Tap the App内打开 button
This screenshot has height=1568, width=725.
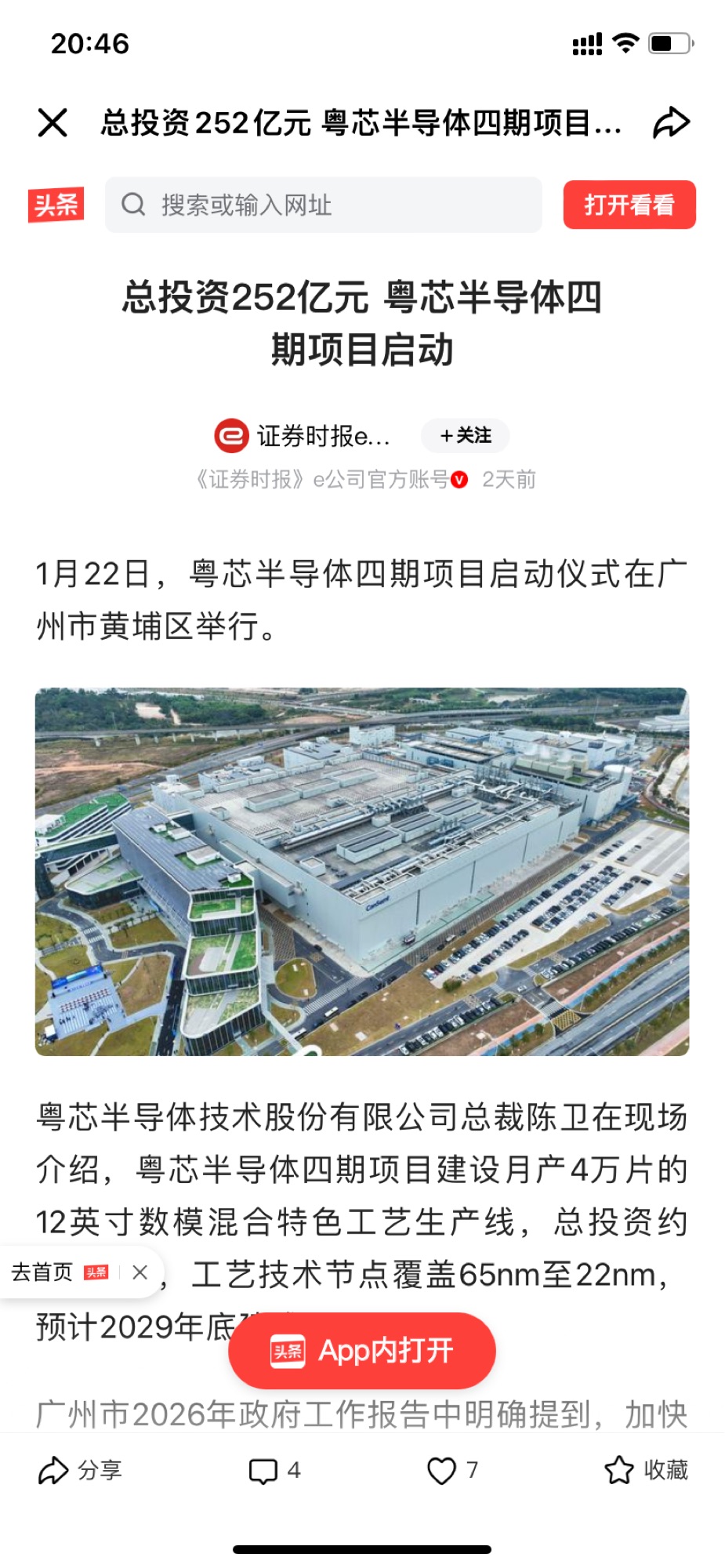click(362, 1350)
